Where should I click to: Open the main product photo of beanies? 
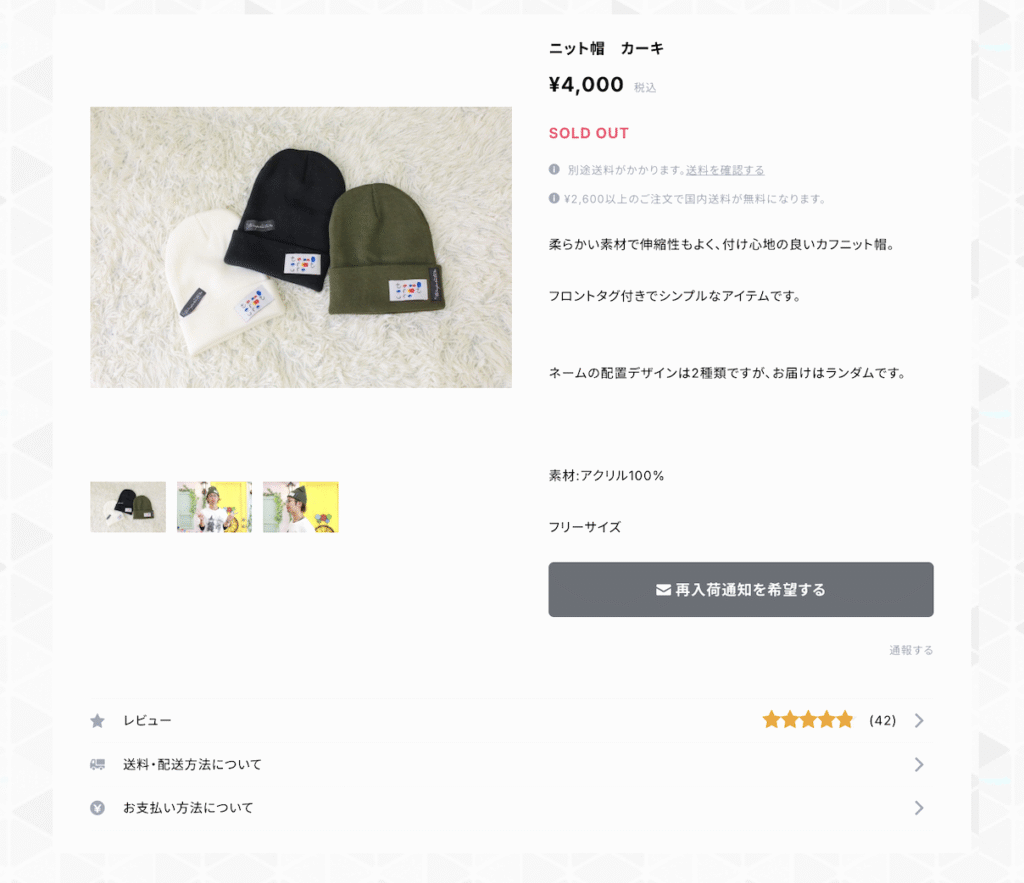[x=301, y=247]
